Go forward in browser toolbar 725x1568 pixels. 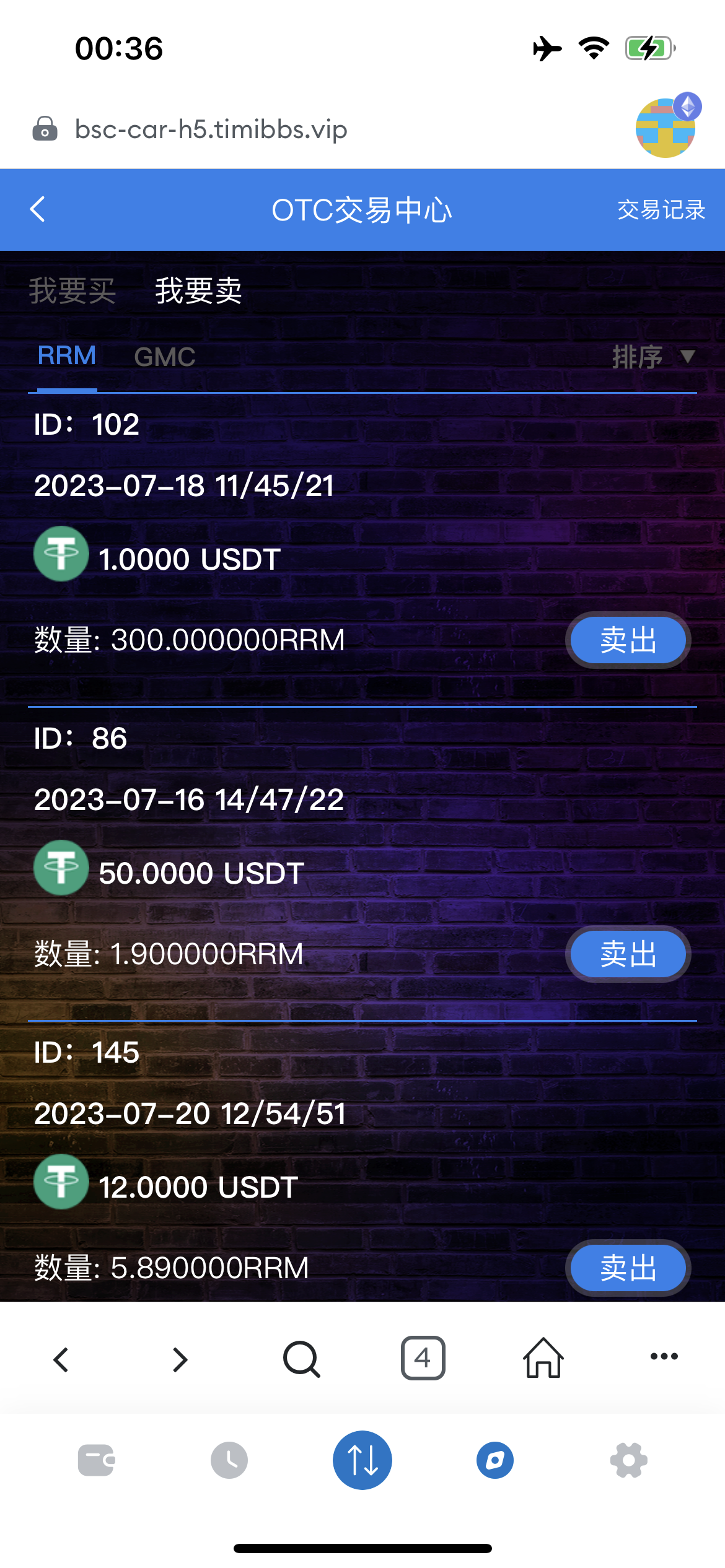click(x=180, y=1359)
